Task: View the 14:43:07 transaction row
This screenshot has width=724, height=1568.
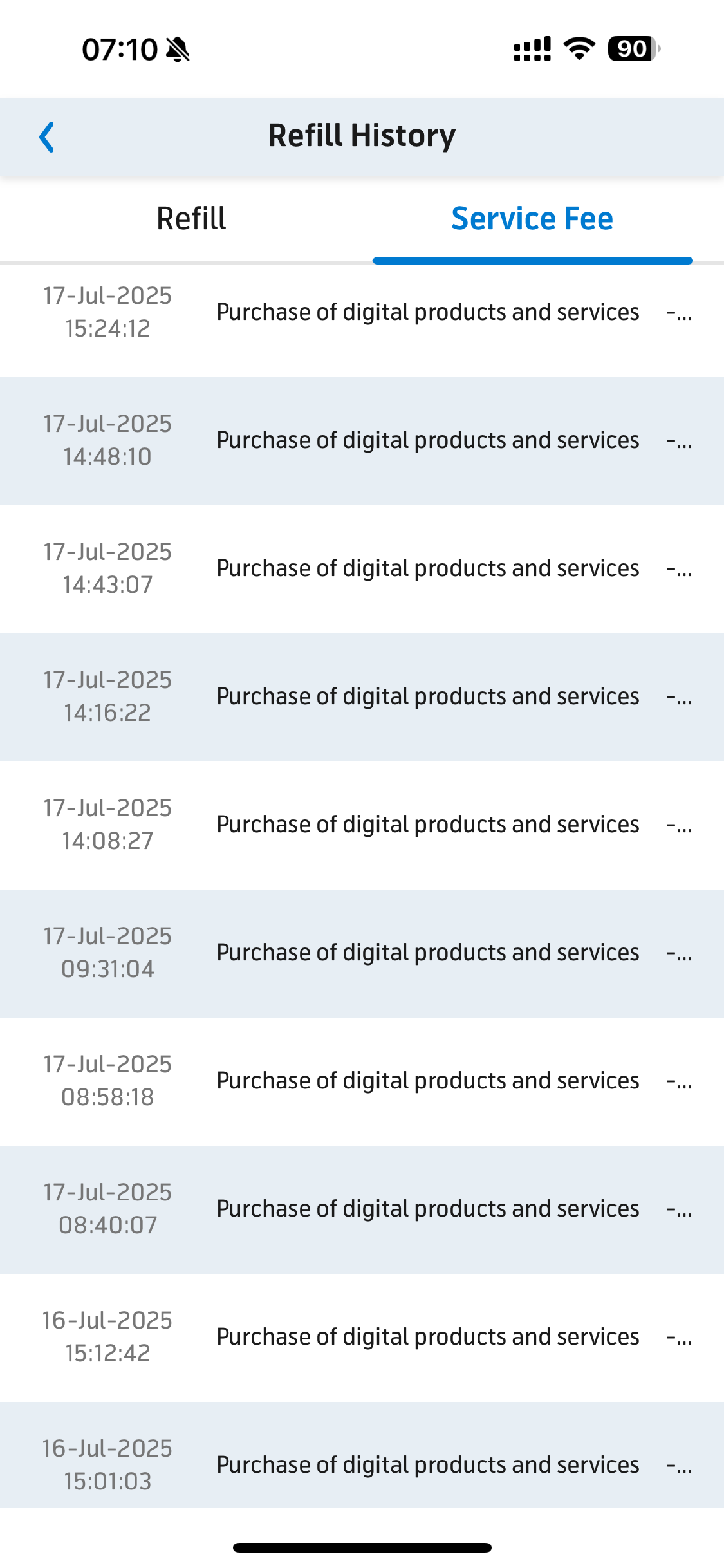Action: pos(362,569)
